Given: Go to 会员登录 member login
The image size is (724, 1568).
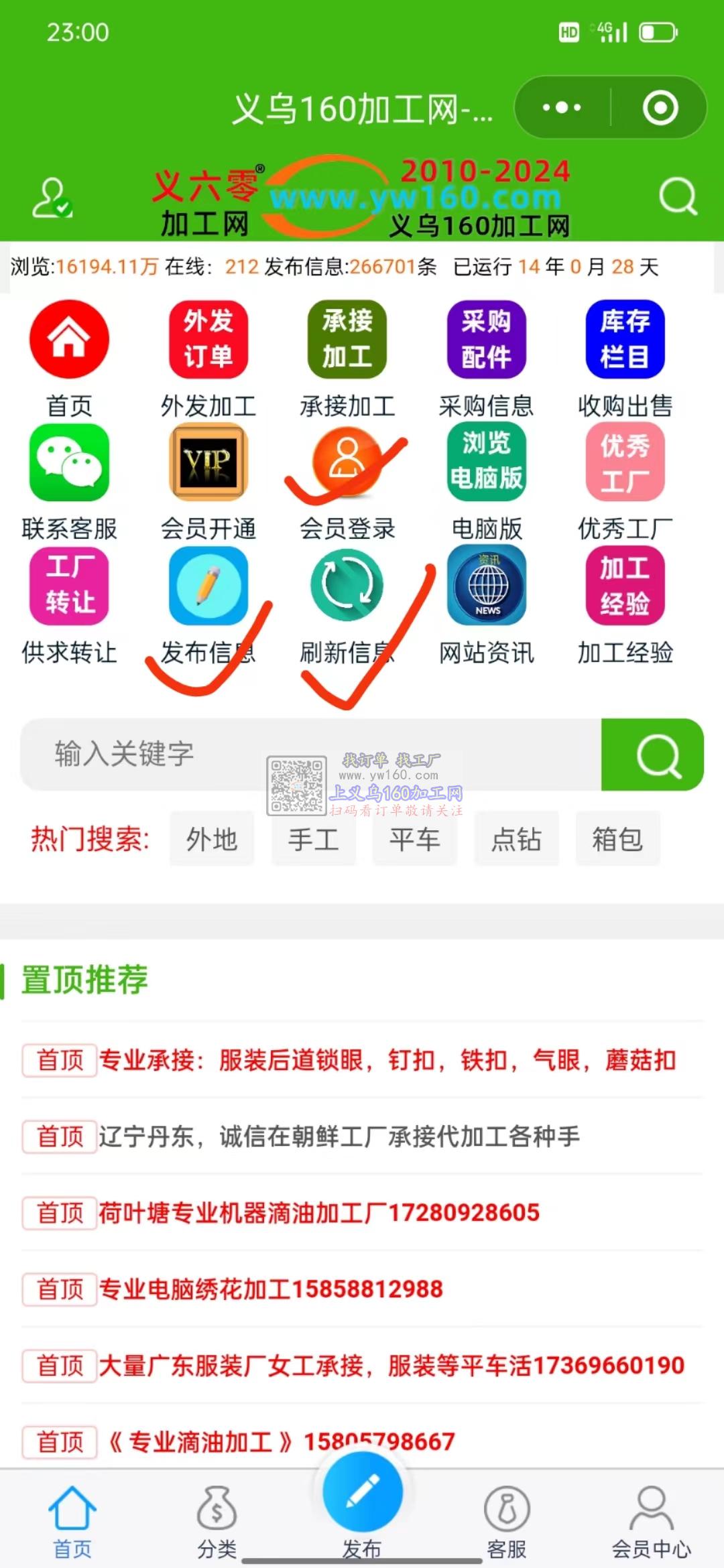Looking at the screenshot, I should click(x=347, y=462).
